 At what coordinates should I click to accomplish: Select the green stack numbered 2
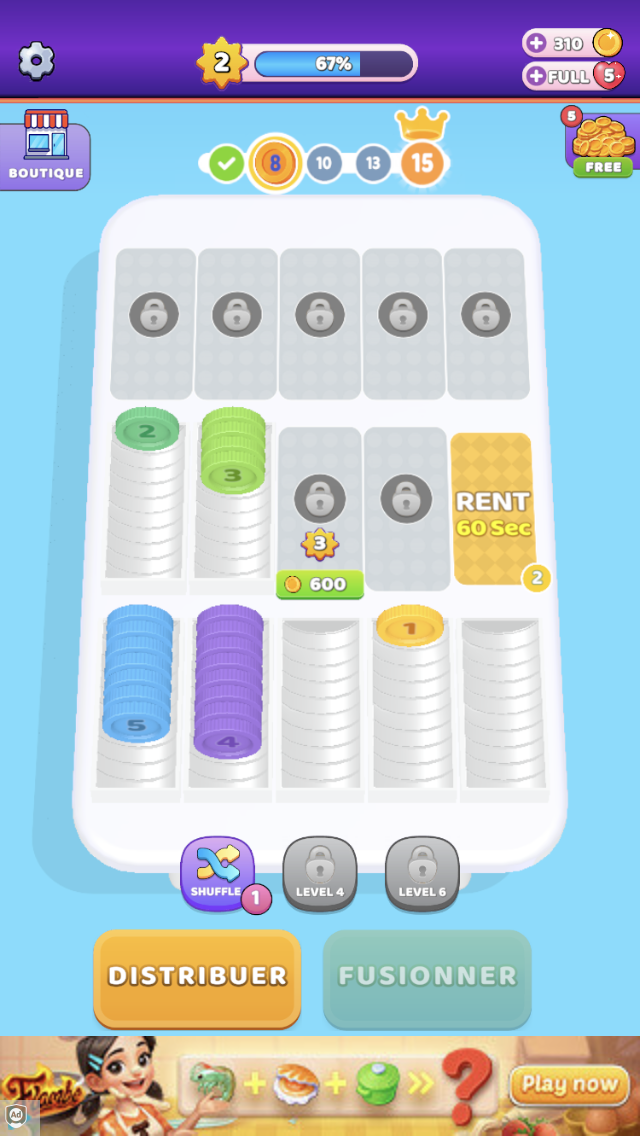tap(147, 431)
